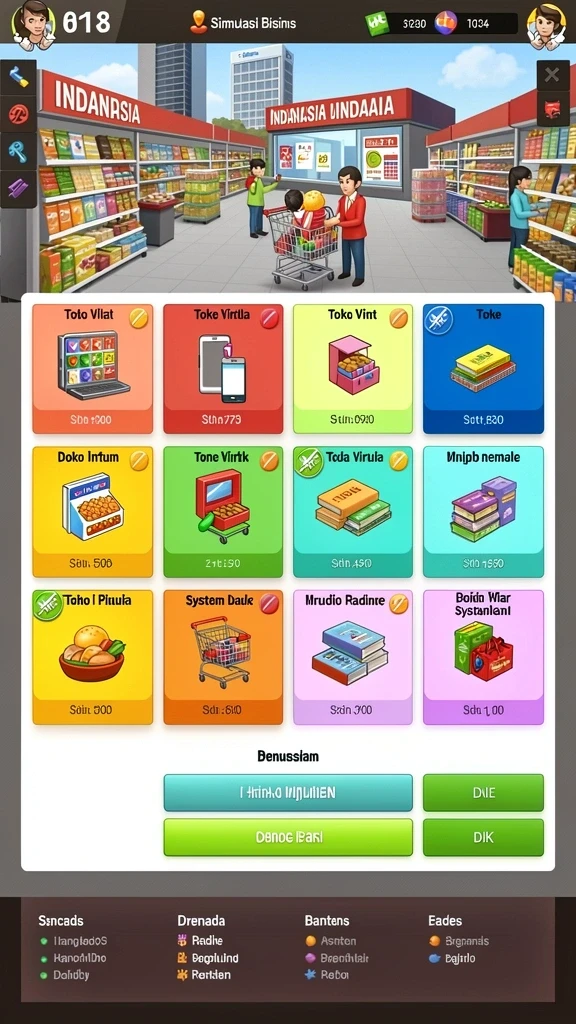576x1024 pixels.
Task: Tap the green DNE button
Action: pyautogui.click(x=483, y=793)
